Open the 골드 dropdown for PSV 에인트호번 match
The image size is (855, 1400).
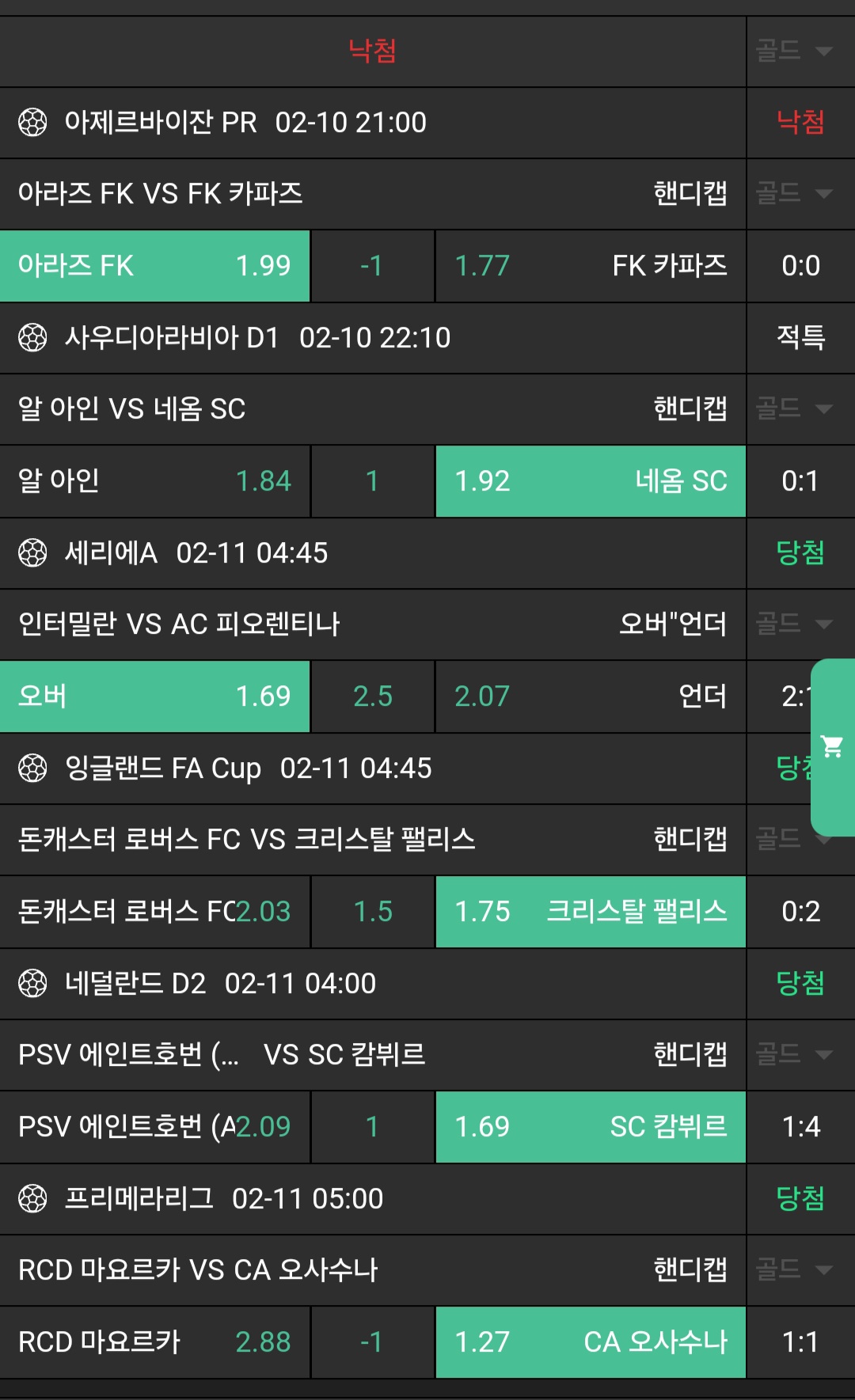794,1054
